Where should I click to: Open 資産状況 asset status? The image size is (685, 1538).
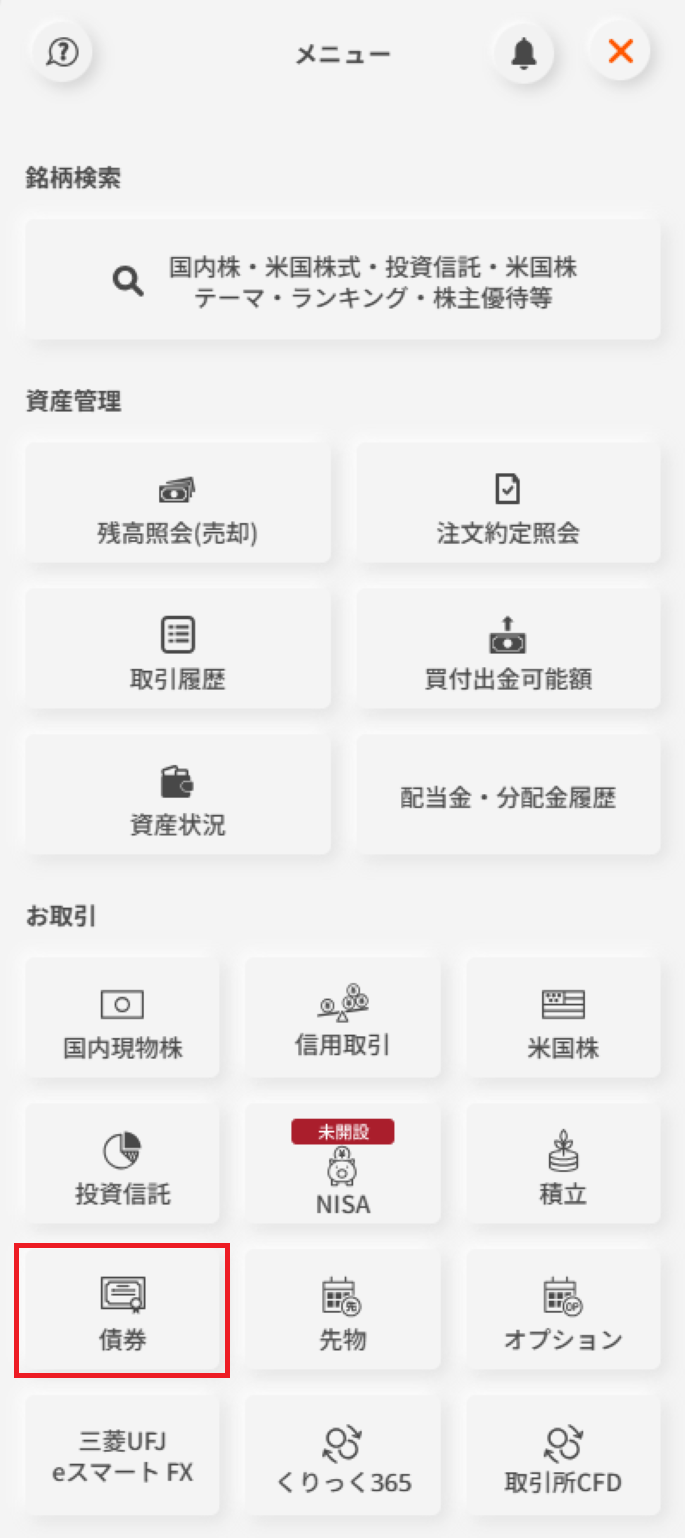(177, 796)
